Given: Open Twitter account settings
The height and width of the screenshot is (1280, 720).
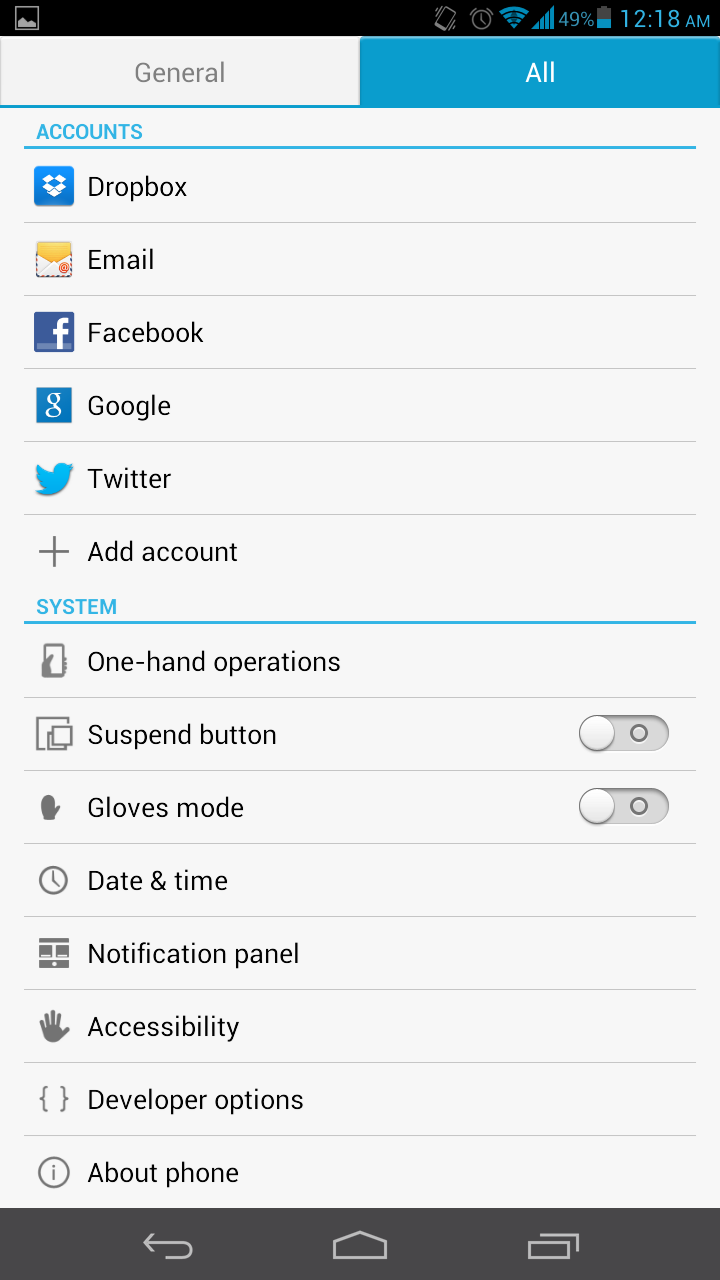Looking at the screenshot, I should (360, 478).
